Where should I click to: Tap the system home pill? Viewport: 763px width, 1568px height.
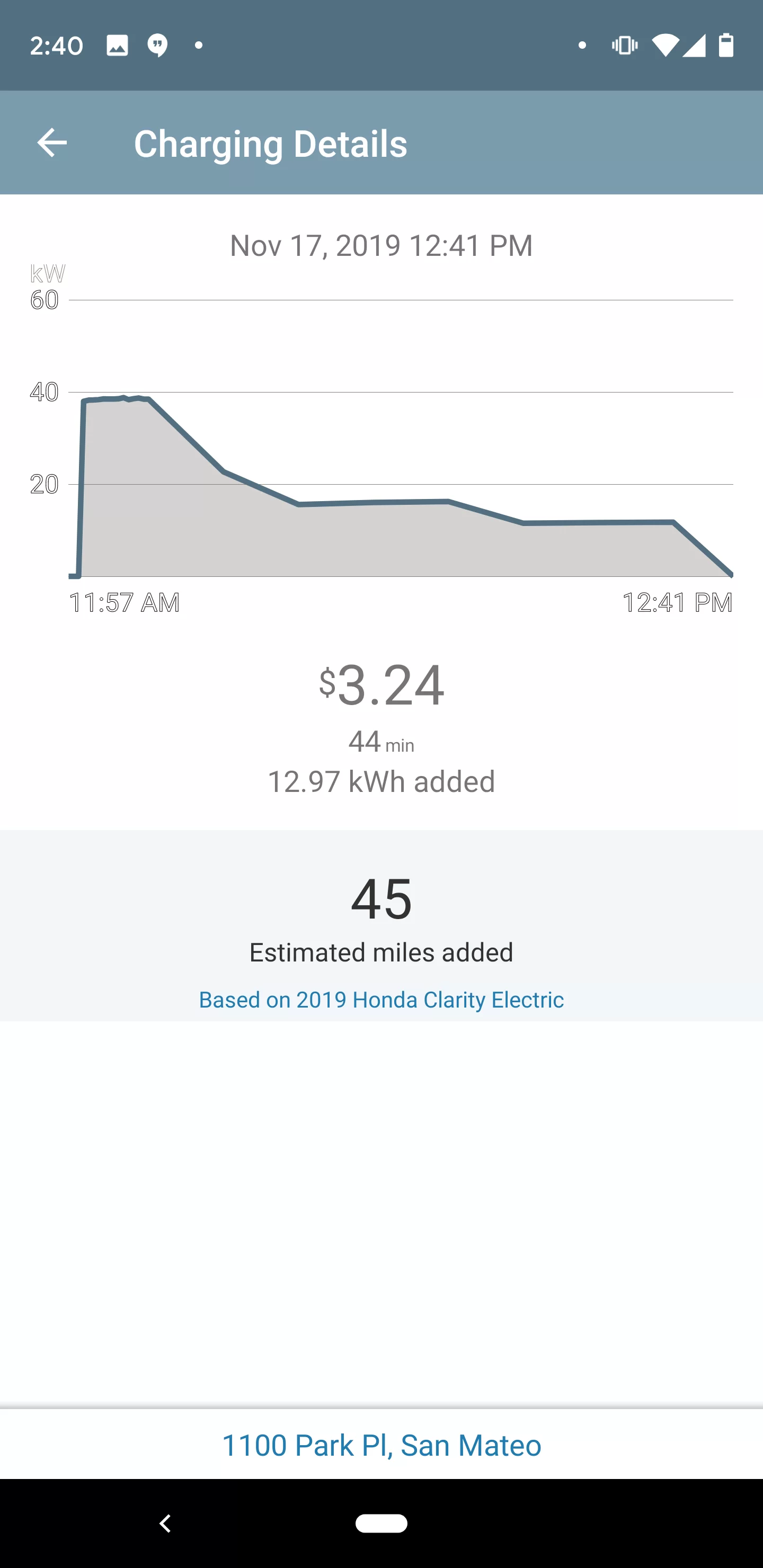pyautogui.click(x=381, y=1523)
